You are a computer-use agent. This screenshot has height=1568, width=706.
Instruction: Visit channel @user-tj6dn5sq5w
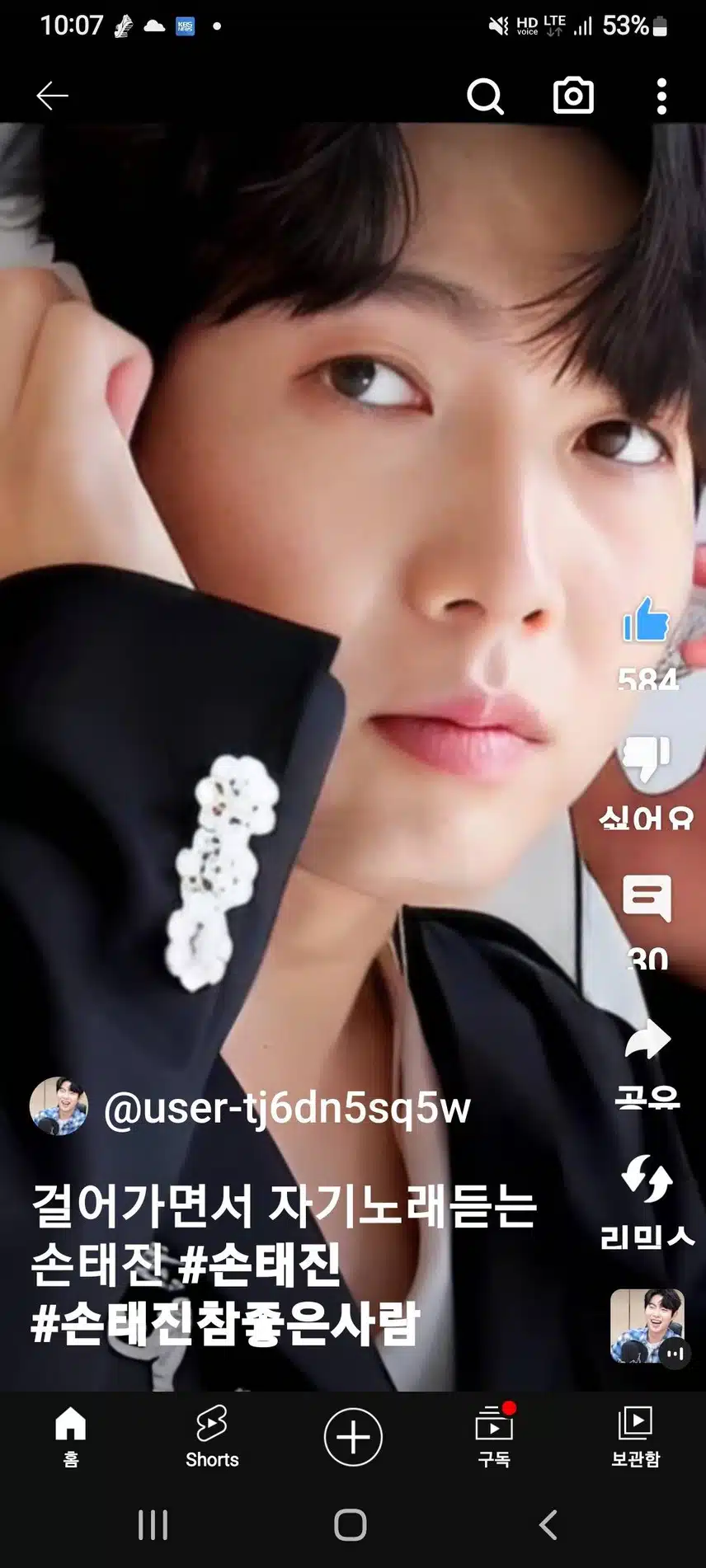point(285,1108)
